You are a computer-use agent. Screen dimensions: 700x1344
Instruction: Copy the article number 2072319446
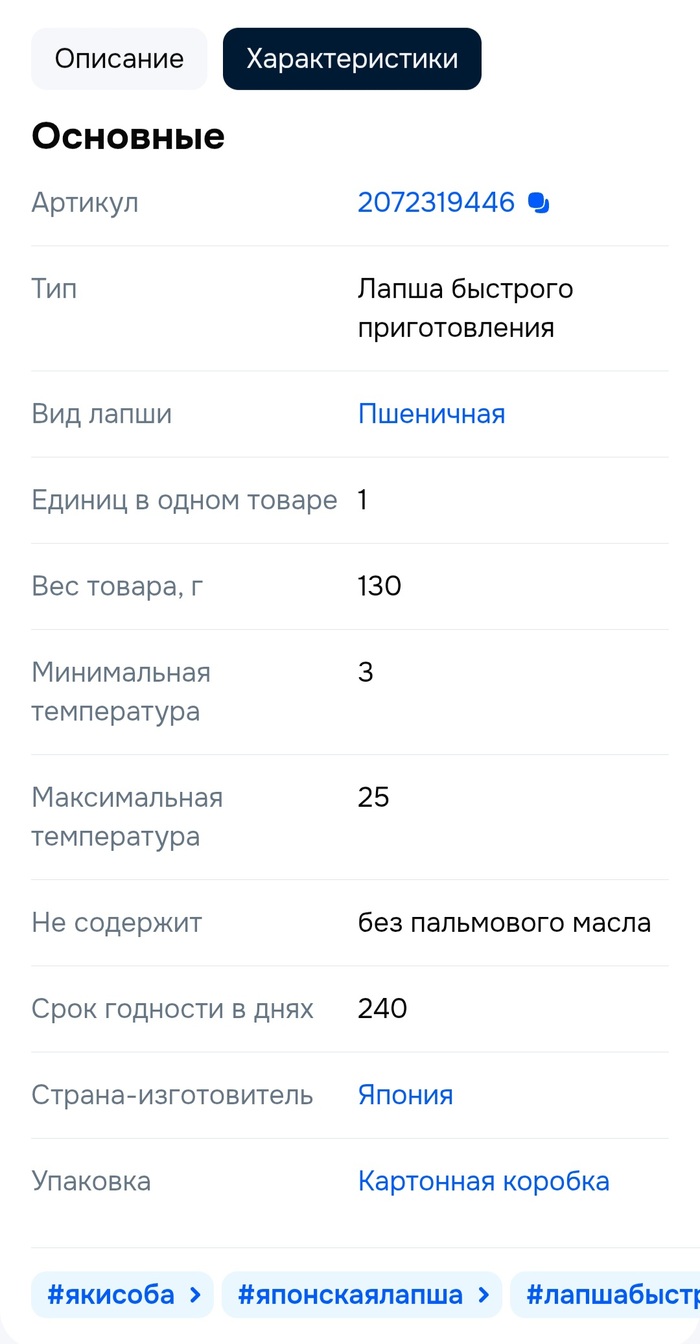point(539,203)
